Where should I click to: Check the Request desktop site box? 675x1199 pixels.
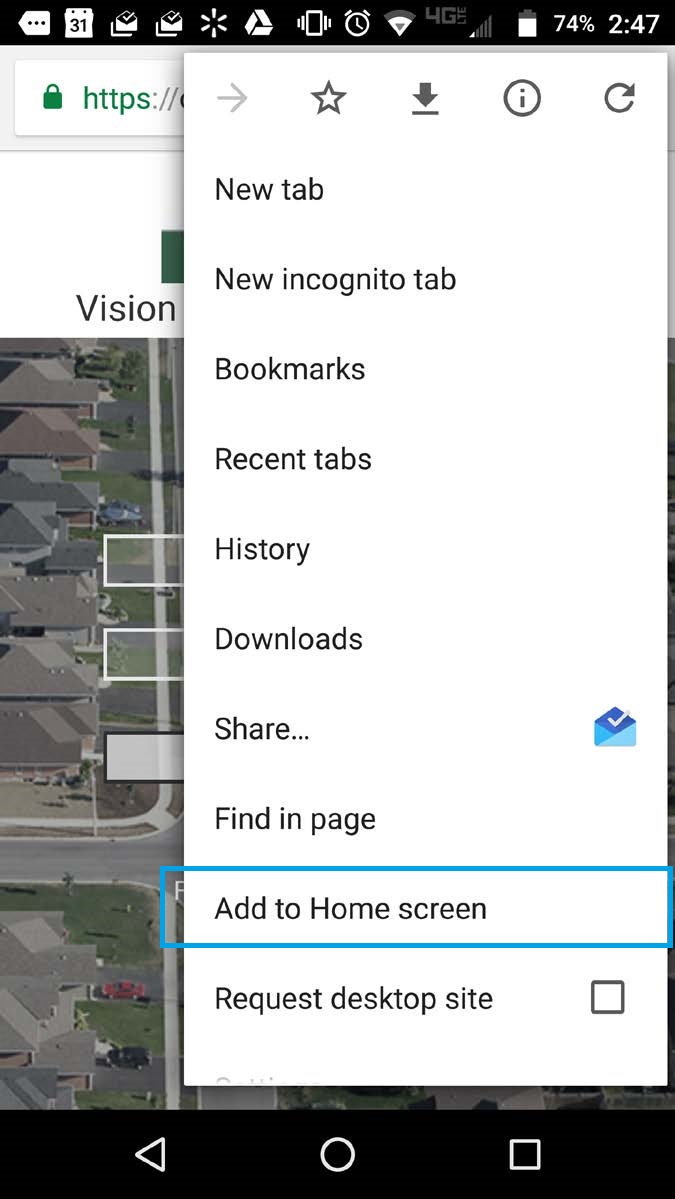(x=607, y=997)
